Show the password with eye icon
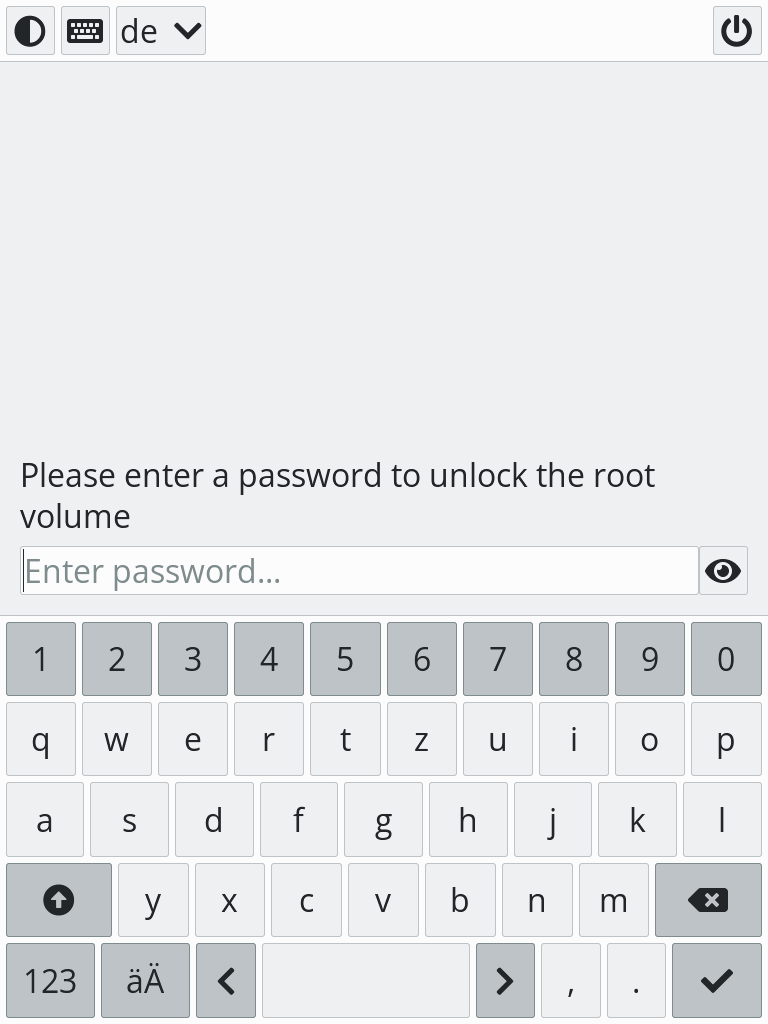The width and height of the screenshot is (768, 1024). pos(723,571)
